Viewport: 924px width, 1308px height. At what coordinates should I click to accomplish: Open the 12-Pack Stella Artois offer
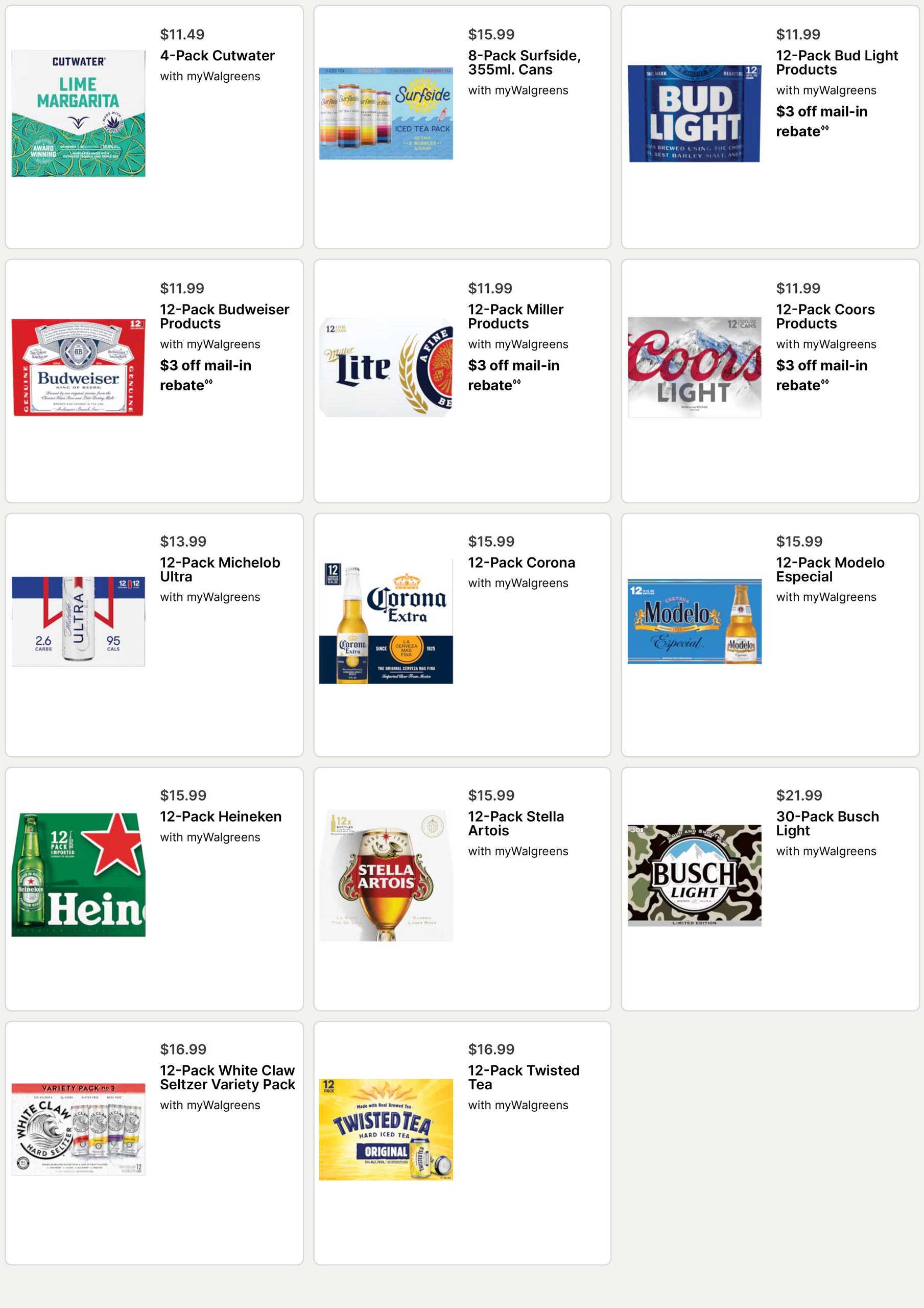pos(462,889)
